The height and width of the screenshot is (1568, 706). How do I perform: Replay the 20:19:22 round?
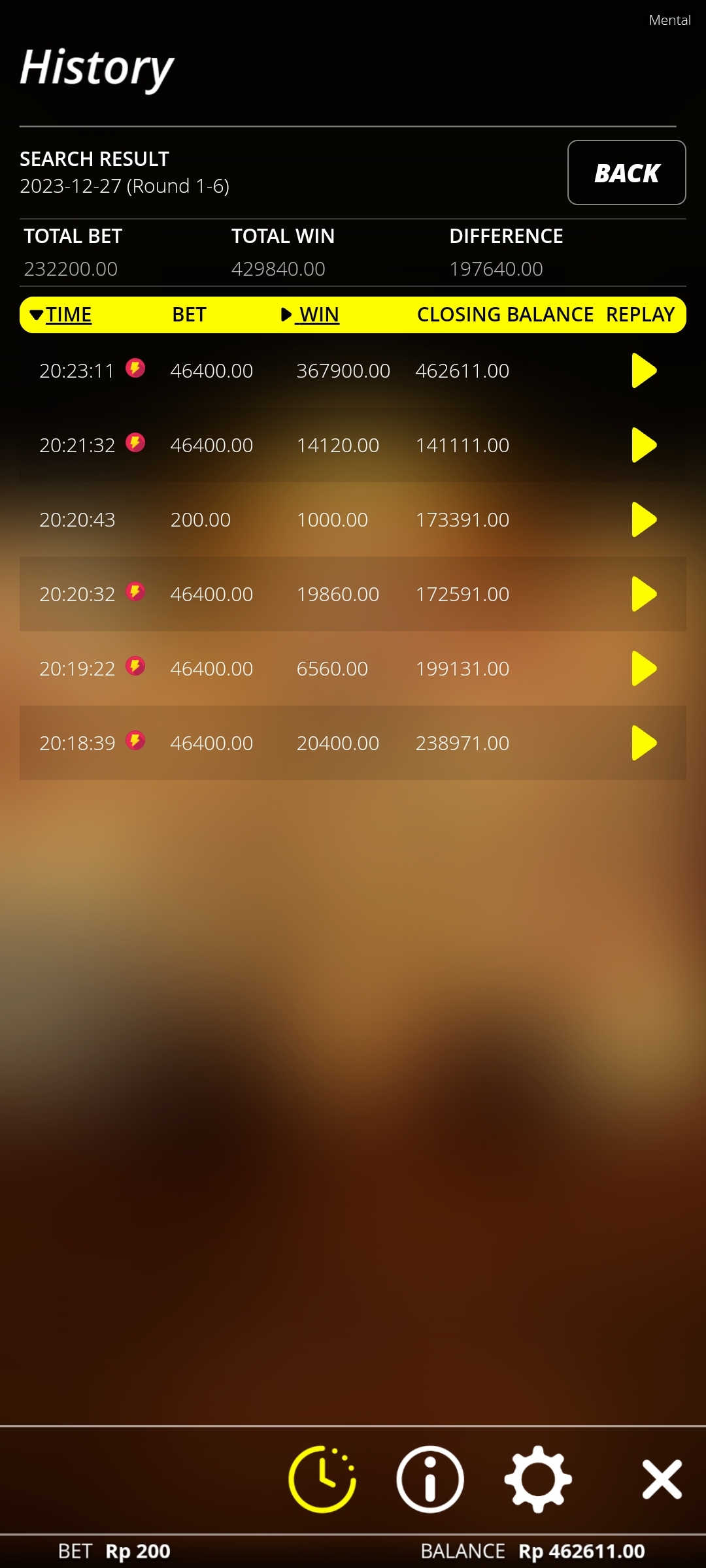pyautogui.click(x=643, y=668)
